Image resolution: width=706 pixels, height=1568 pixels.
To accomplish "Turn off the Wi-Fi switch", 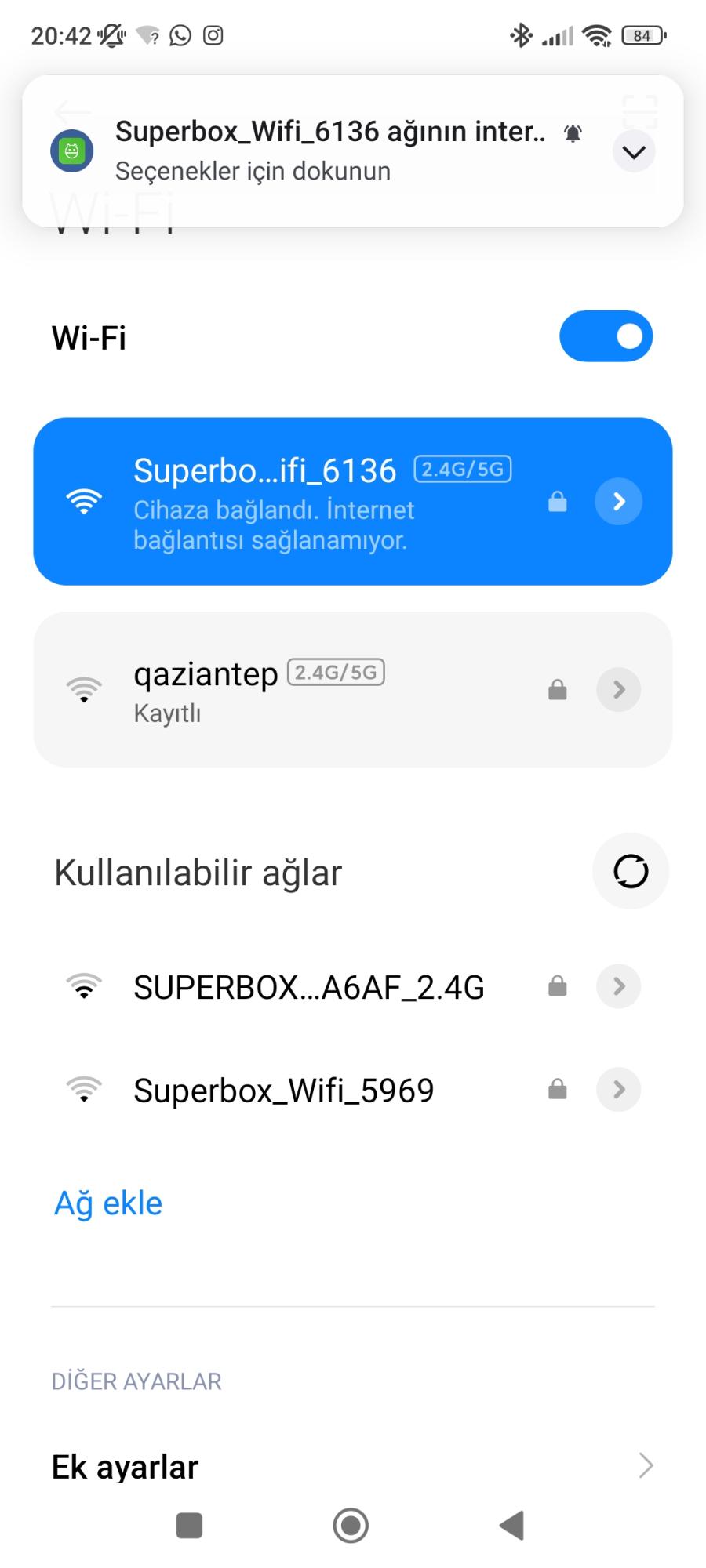I will click(x=606, y=336).
